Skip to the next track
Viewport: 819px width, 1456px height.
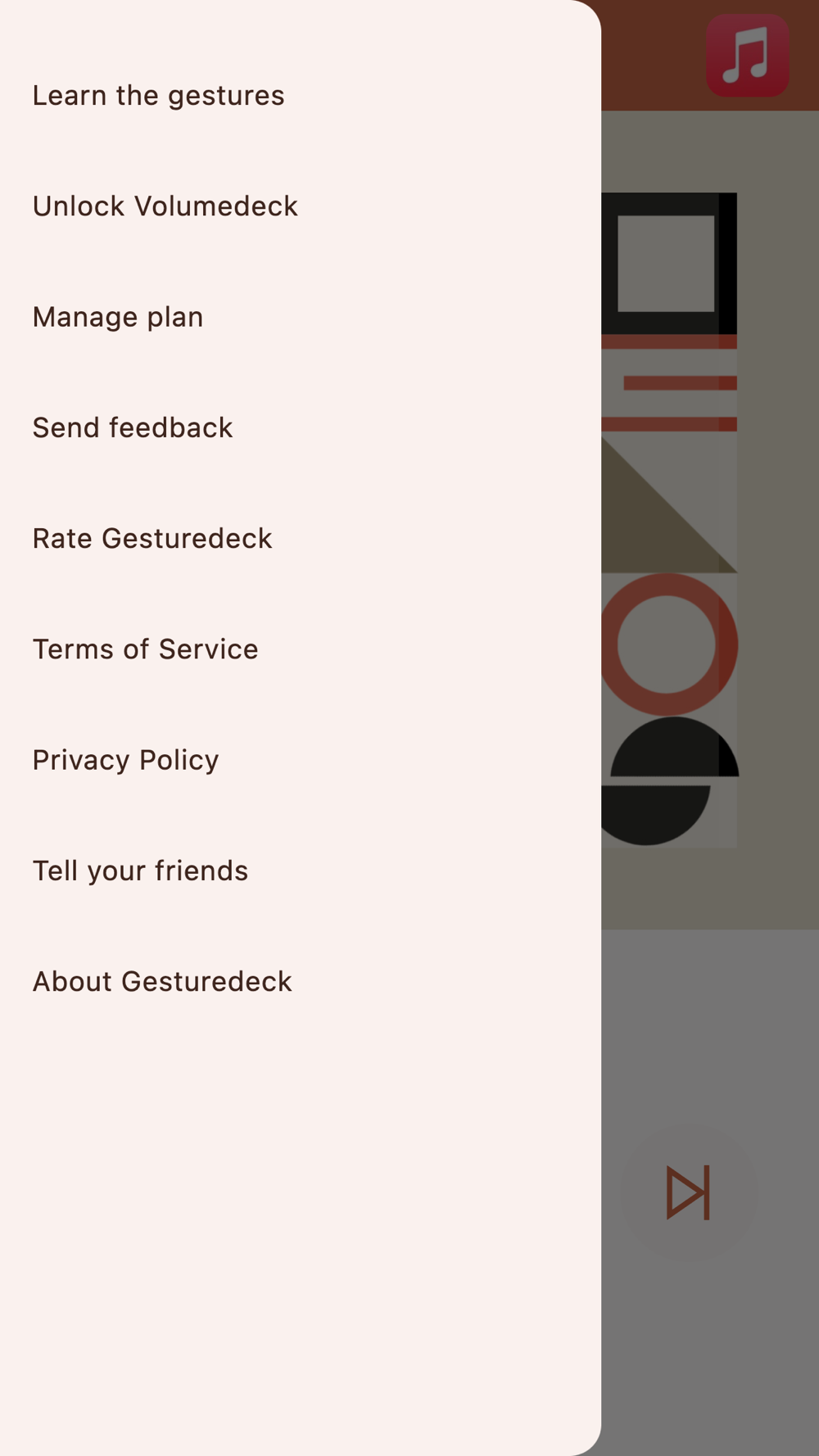pyautogui.click(x=688, y=1192)
